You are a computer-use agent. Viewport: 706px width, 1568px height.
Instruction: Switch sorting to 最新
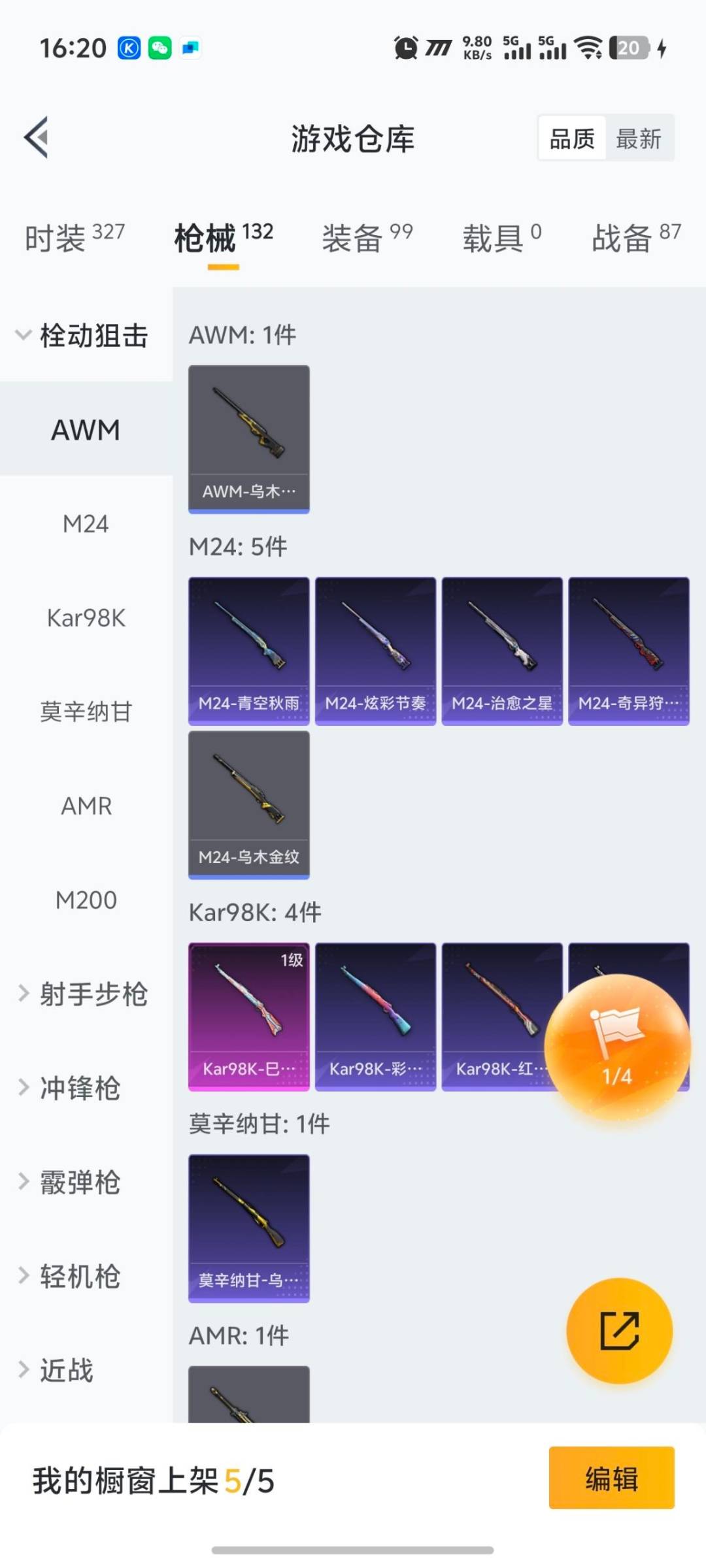coord(640,139)
